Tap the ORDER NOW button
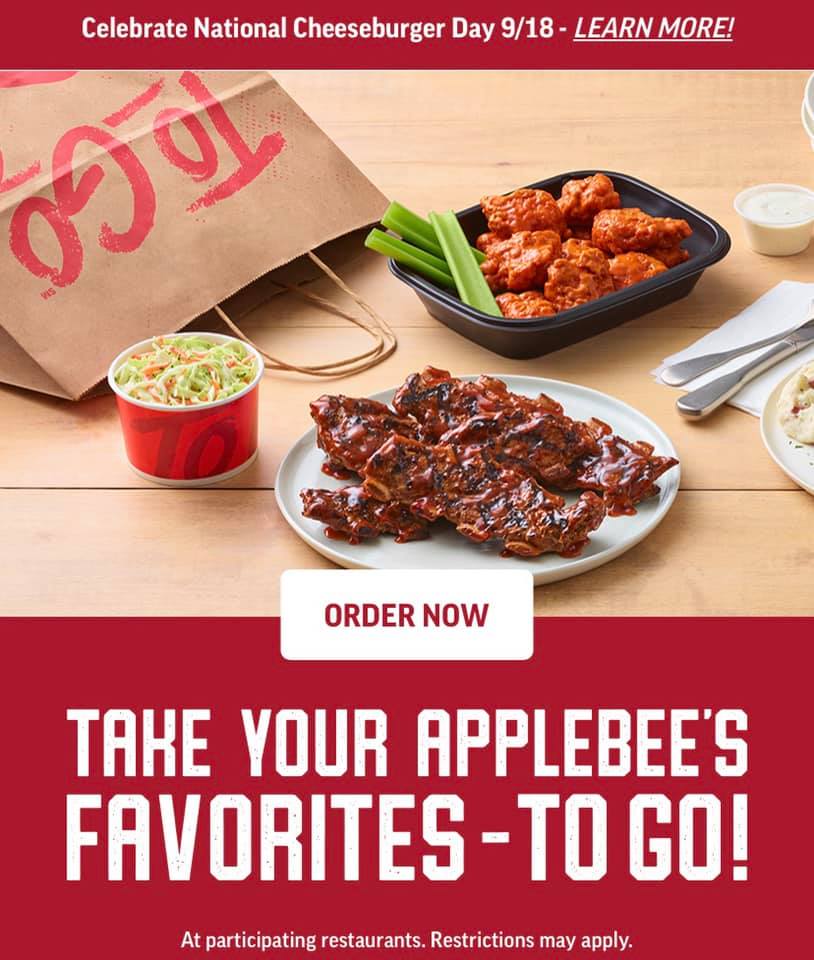814x960 pixels. tap(406, 614)
